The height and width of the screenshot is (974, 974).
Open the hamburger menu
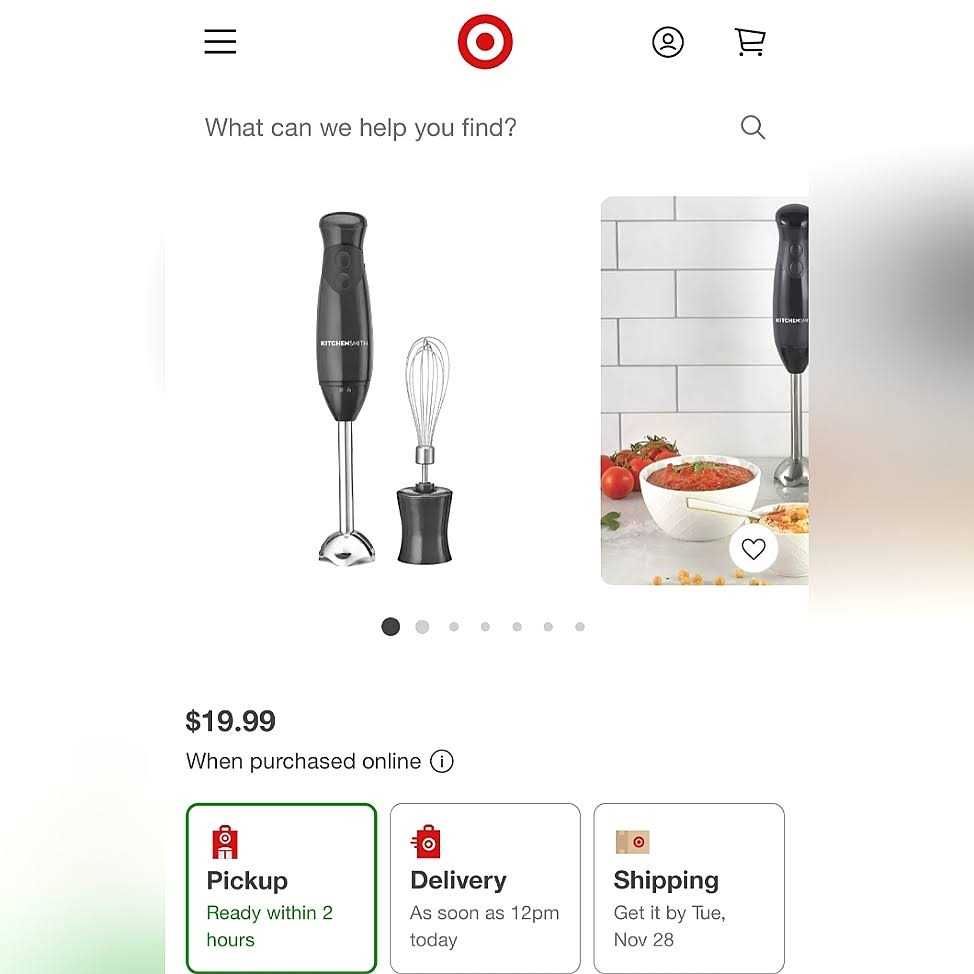pos(220,42)
